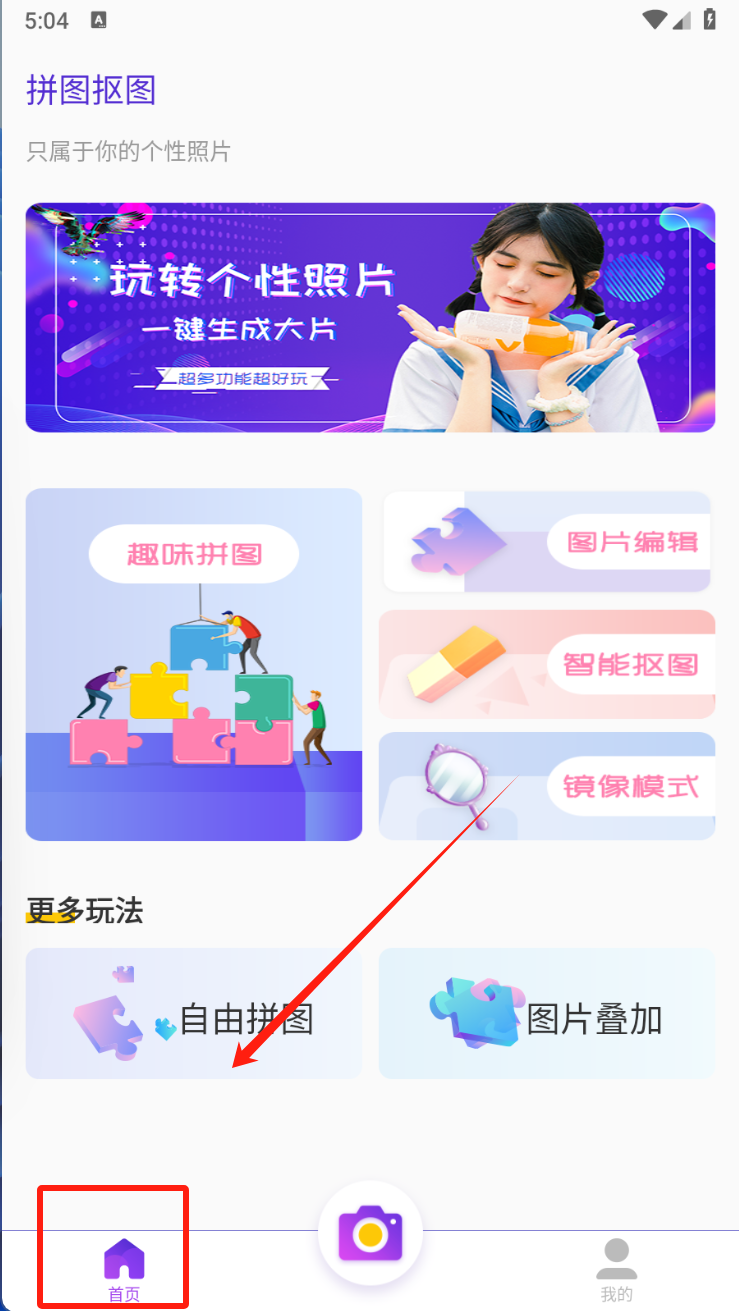Open 镜像模式 mirror mode
The width and height of the screenshot is (739, 1311).
547,786
